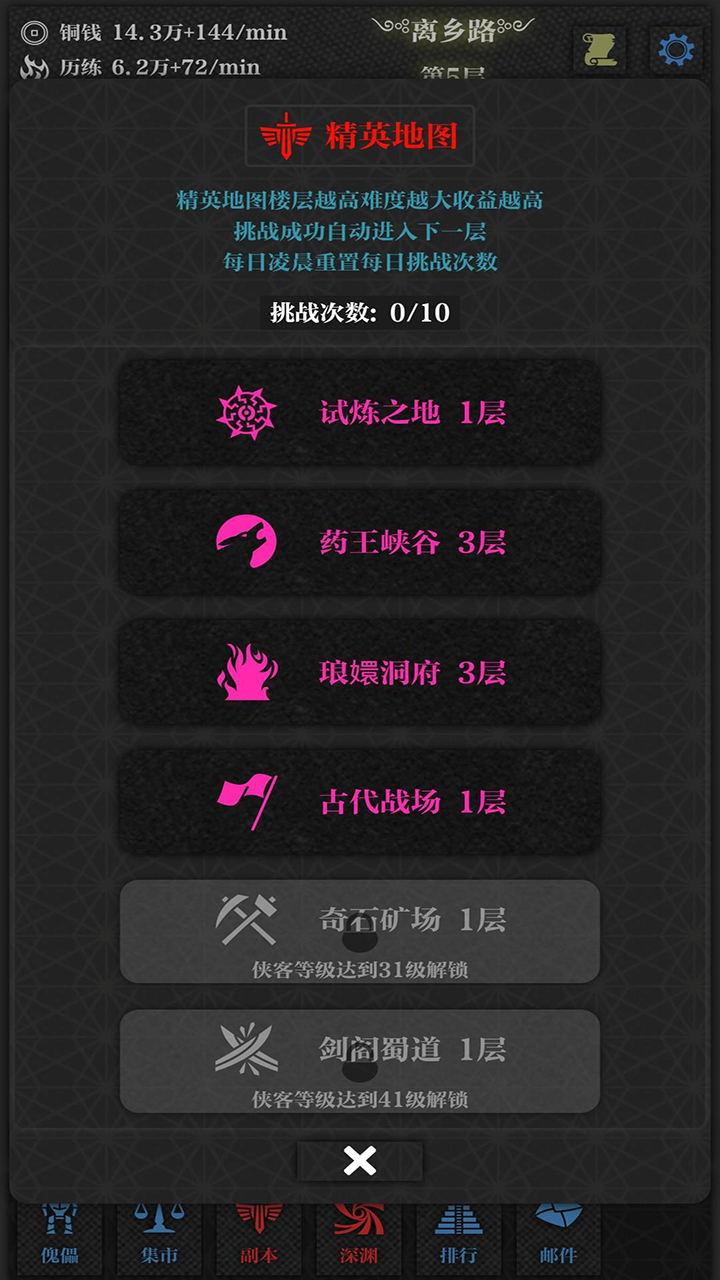Check the 邮件 mail tab

[558, 1240]
